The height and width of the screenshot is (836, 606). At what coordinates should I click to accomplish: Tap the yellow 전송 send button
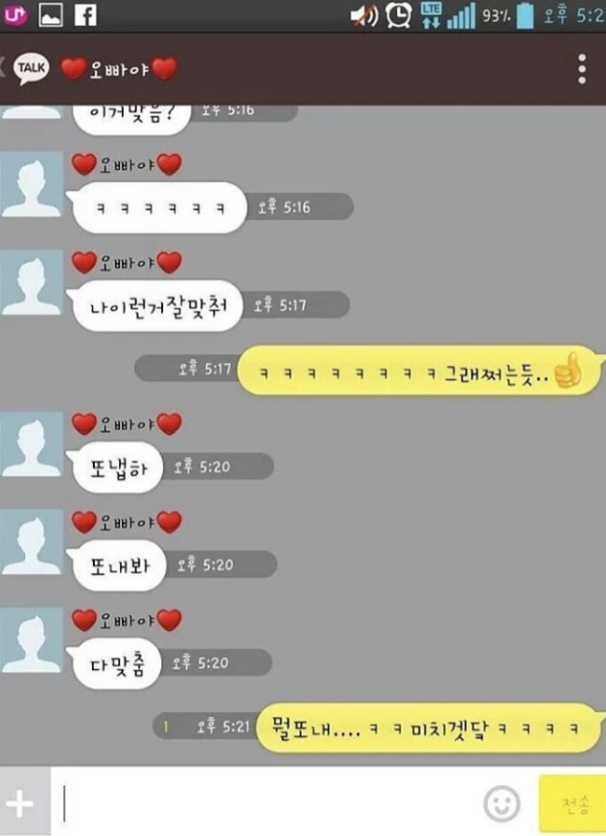point(571,803)
